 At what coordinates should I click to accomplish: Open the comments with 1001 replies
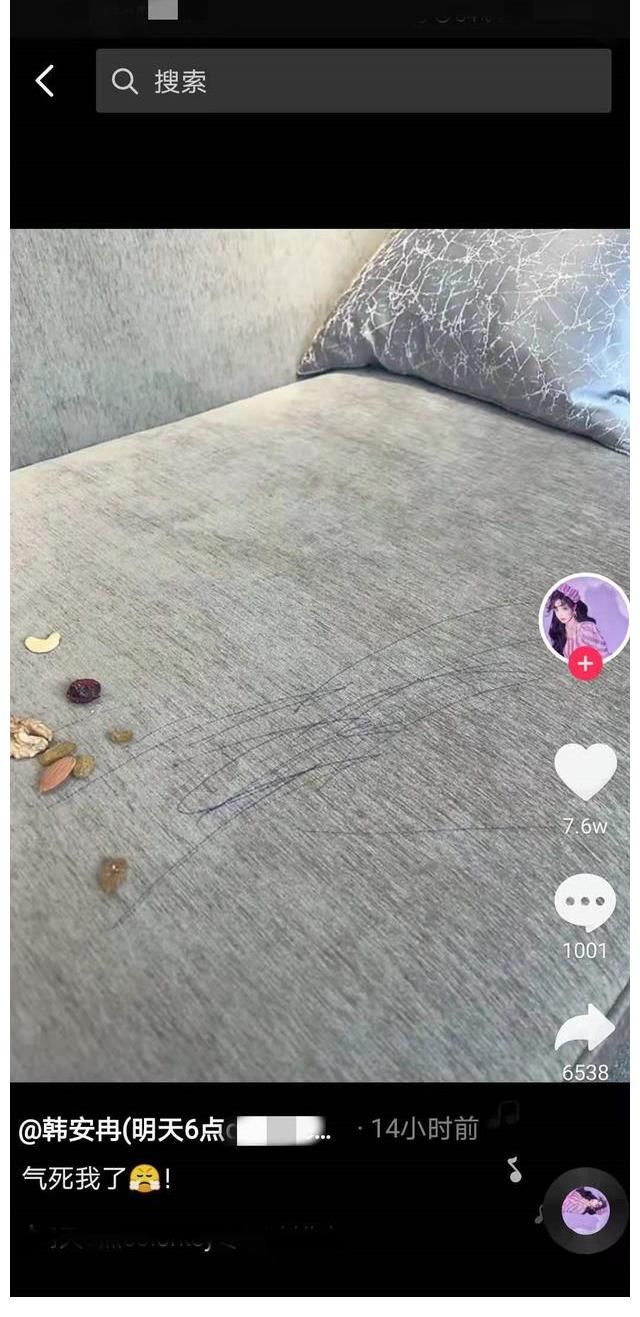[585, 902]
